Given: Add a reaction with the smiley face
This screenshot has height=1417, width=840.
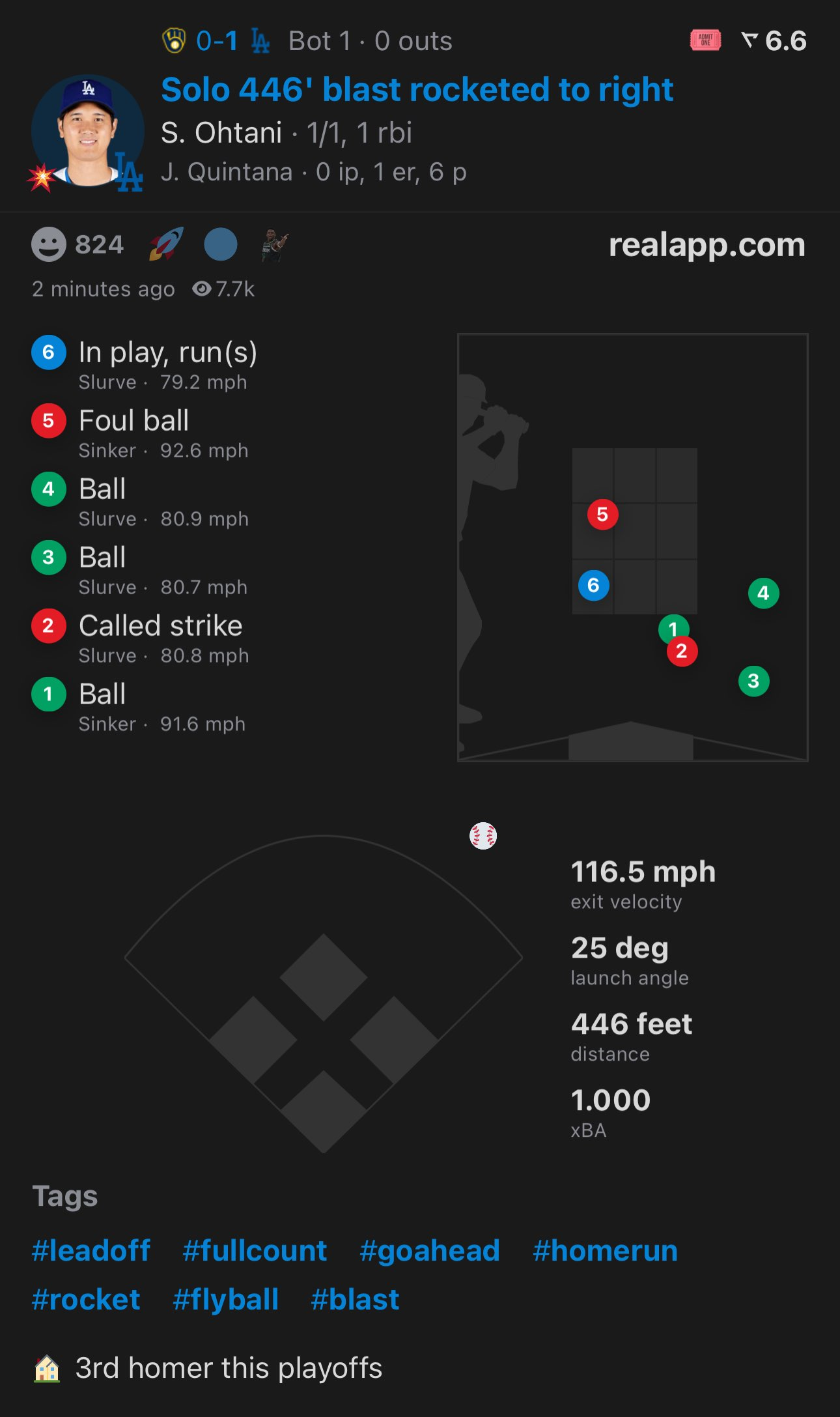Looking at the screenshot, I should pyautogui.click(x=49, y=244).
